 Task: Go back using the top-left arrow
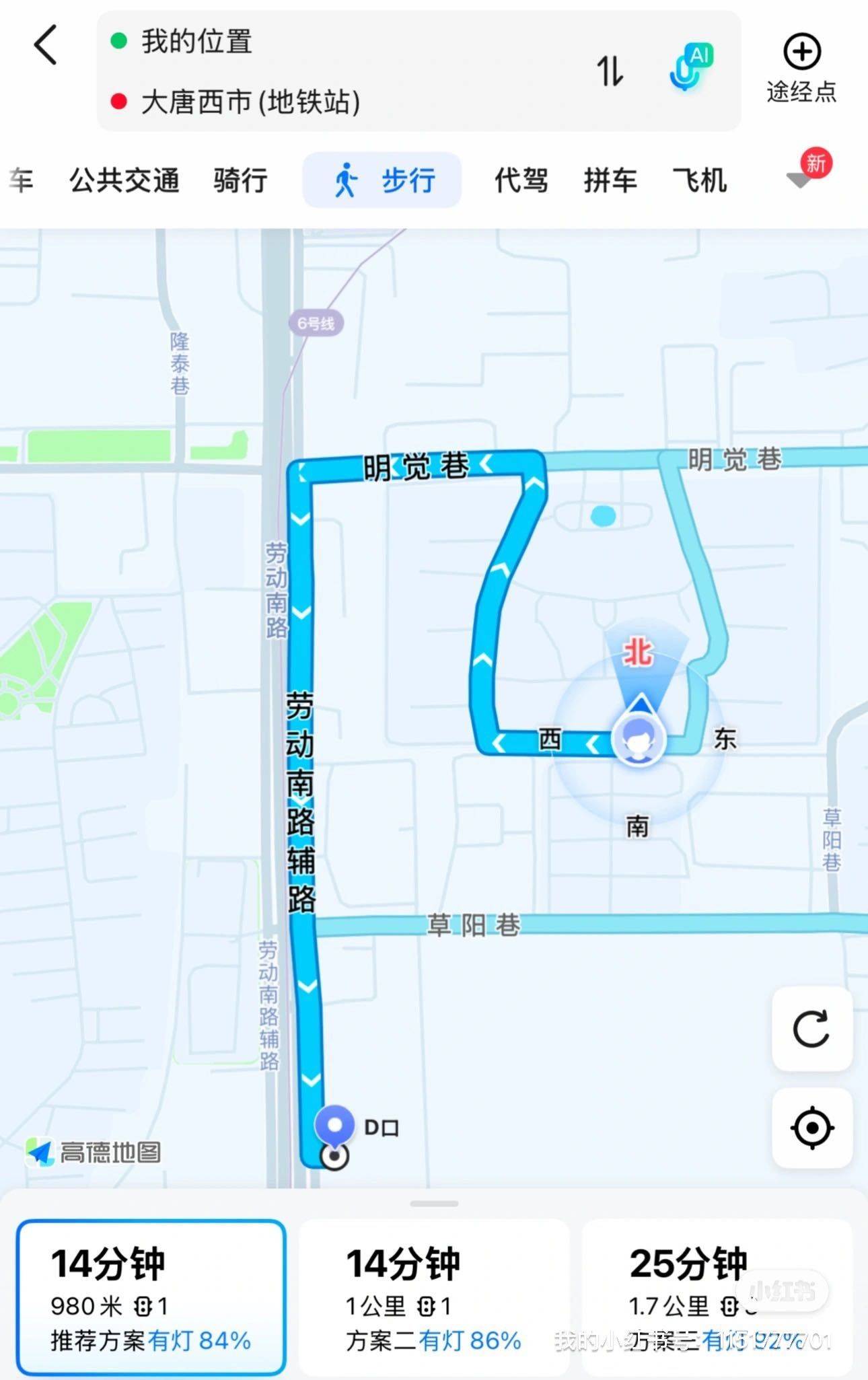[46, 45]
